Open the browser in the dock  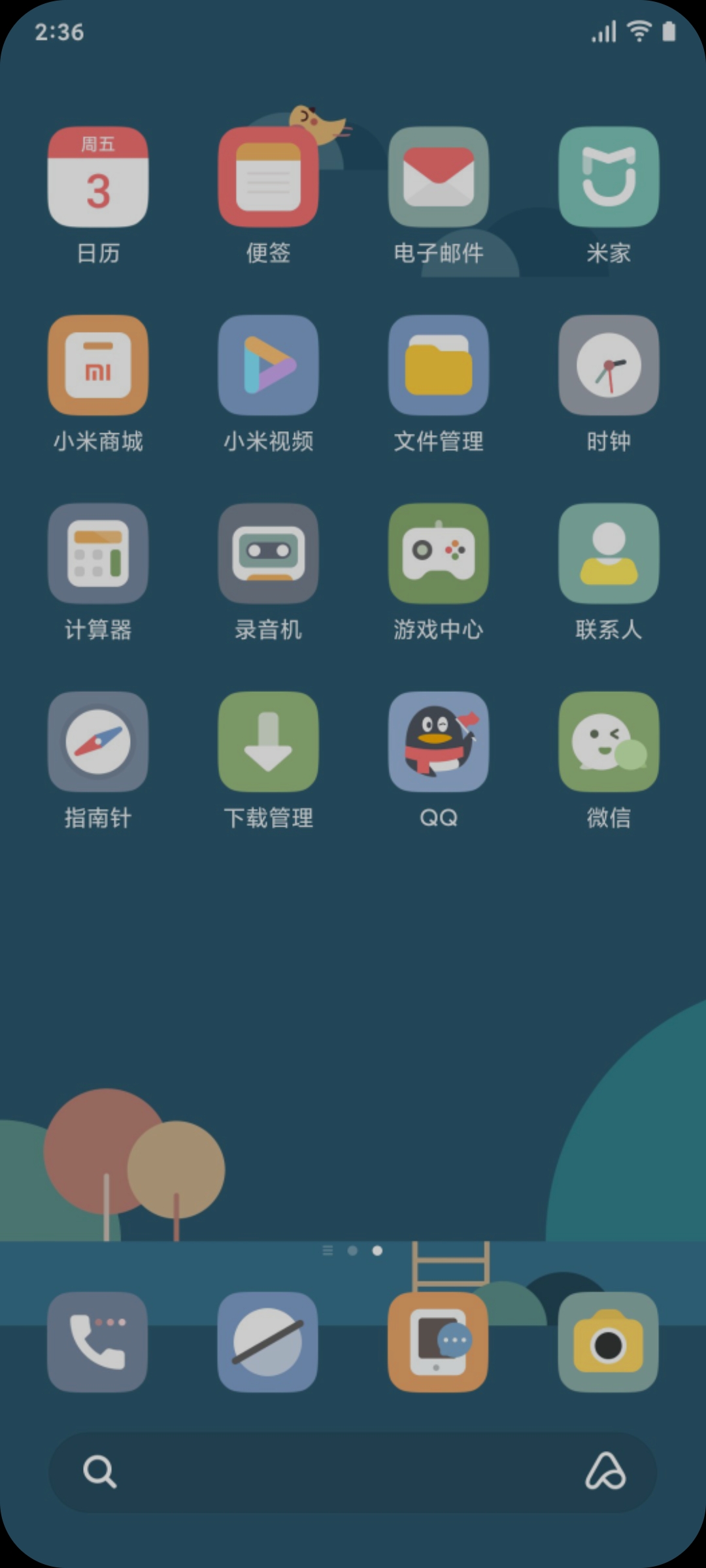(x=267, y=1342)
